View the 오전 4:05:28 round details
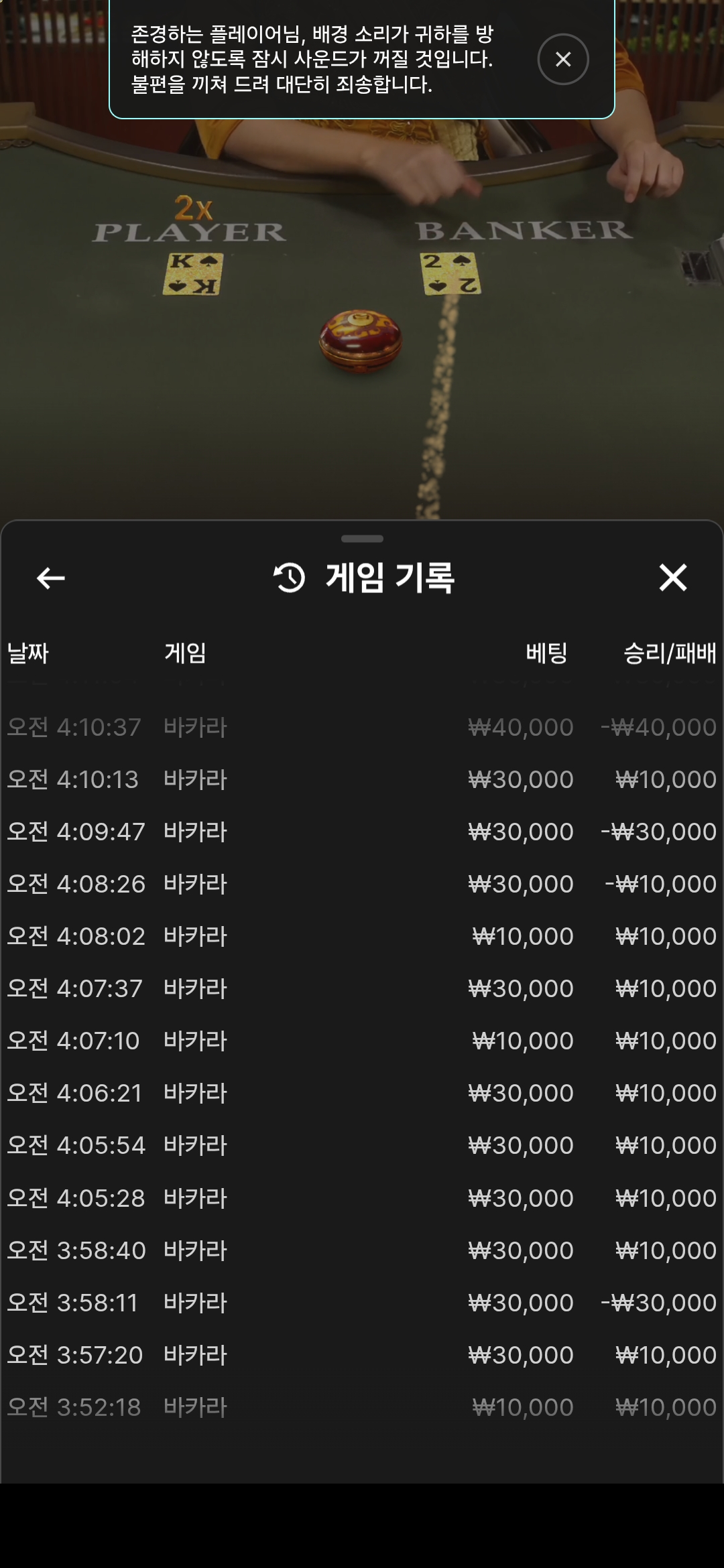Viewport: 724px width, 1568px height. 362,1198
